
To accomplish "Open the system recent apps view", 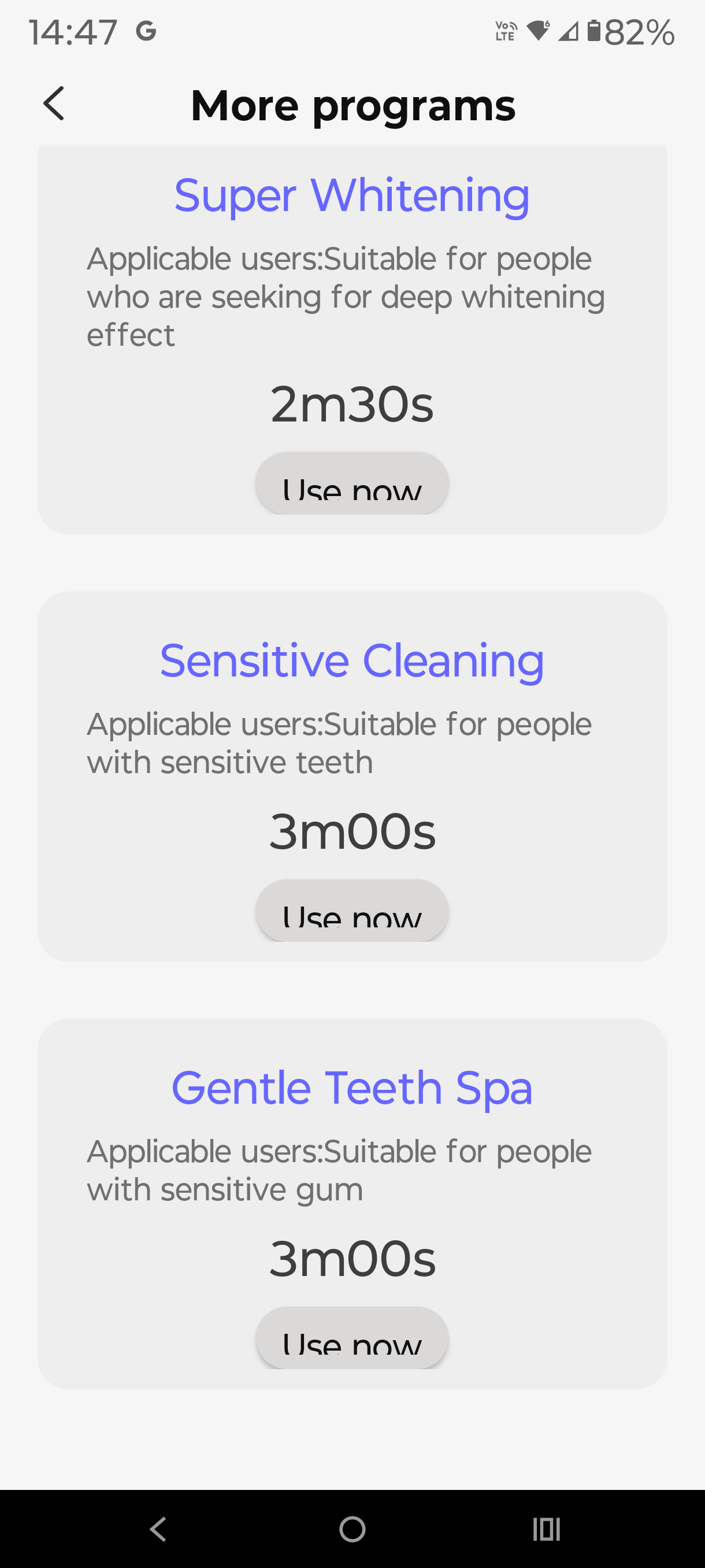I will pos(546,1529).
